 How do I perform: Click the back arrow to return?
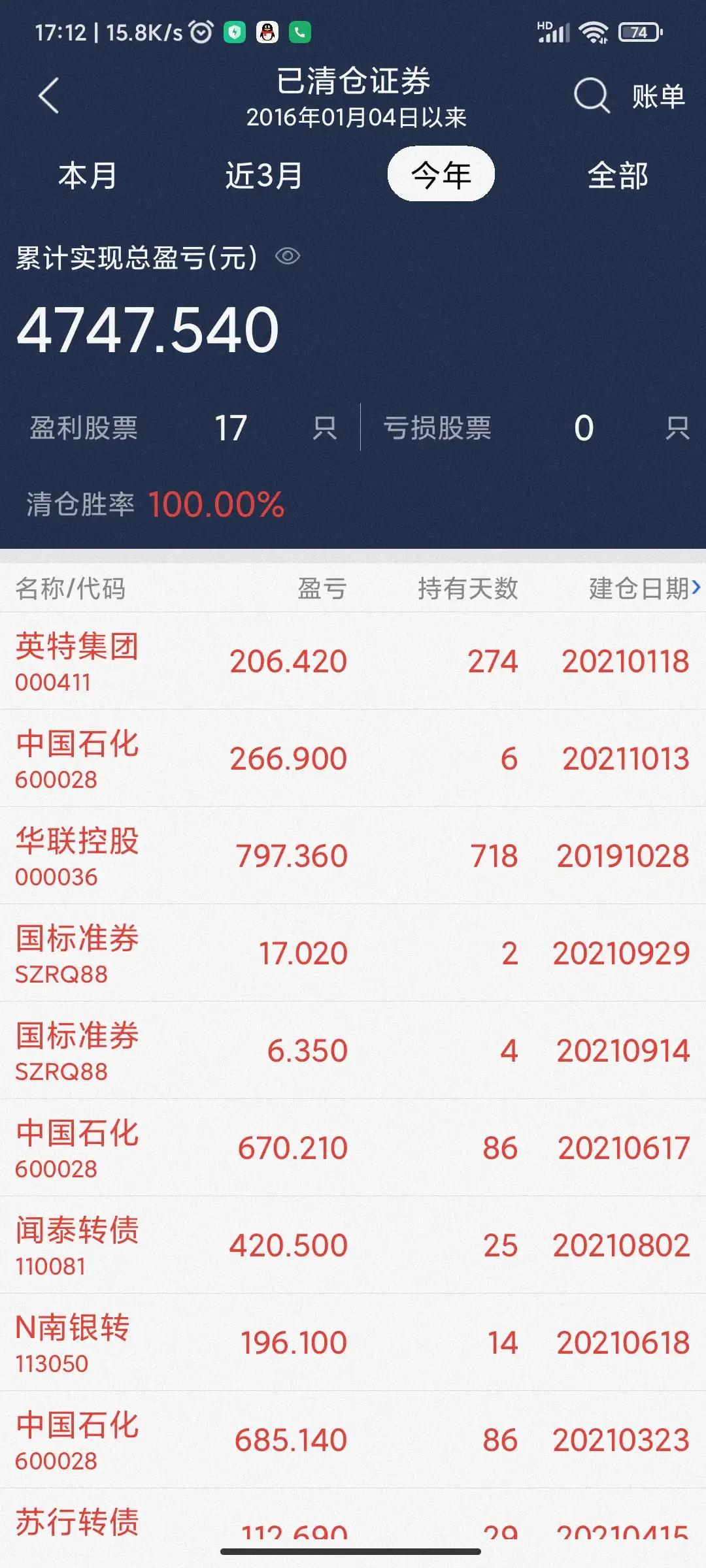click(x=46, y=95)
